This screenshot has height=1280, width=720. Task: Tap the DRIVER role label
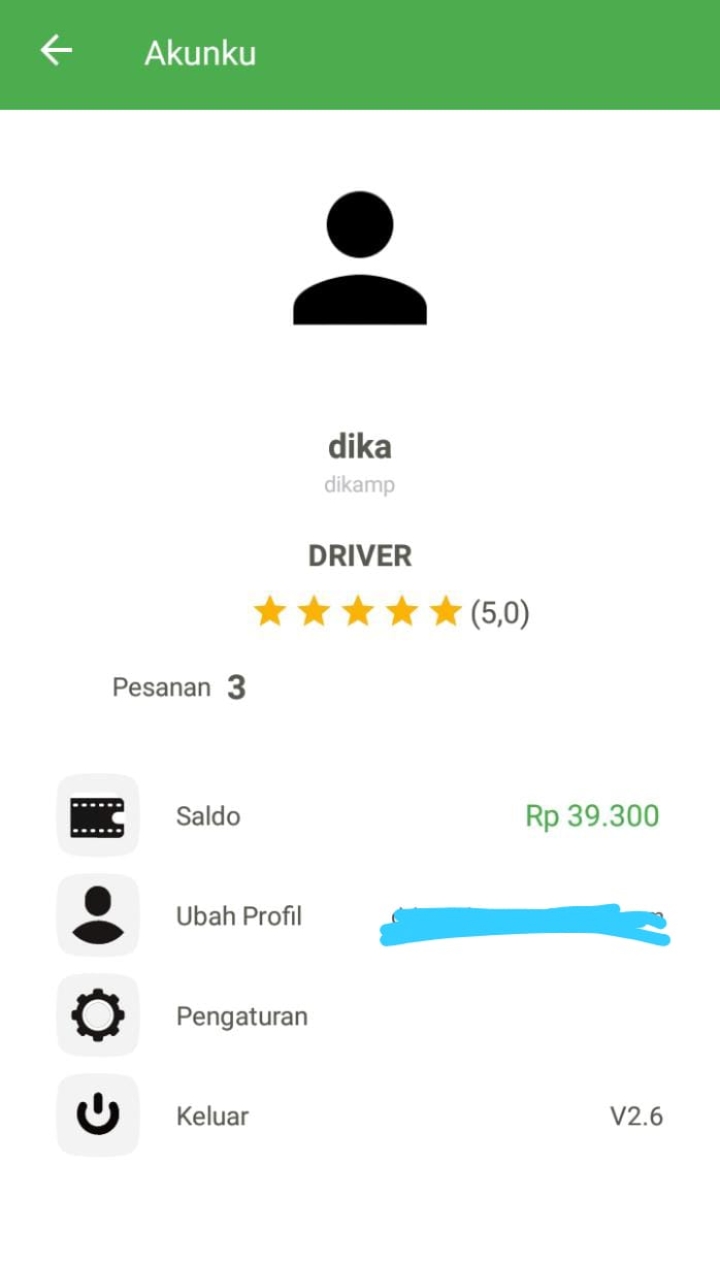[359, 555]
